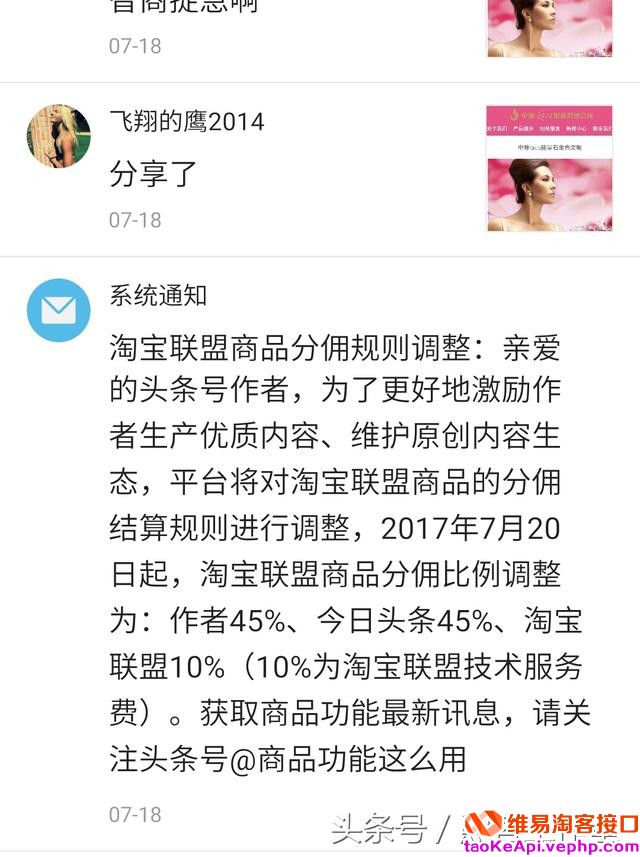The height and width of the screenshot is (857, 640).
Task: View 飞翔的鹰2014's profile avatar
Action: click(59, 136)
